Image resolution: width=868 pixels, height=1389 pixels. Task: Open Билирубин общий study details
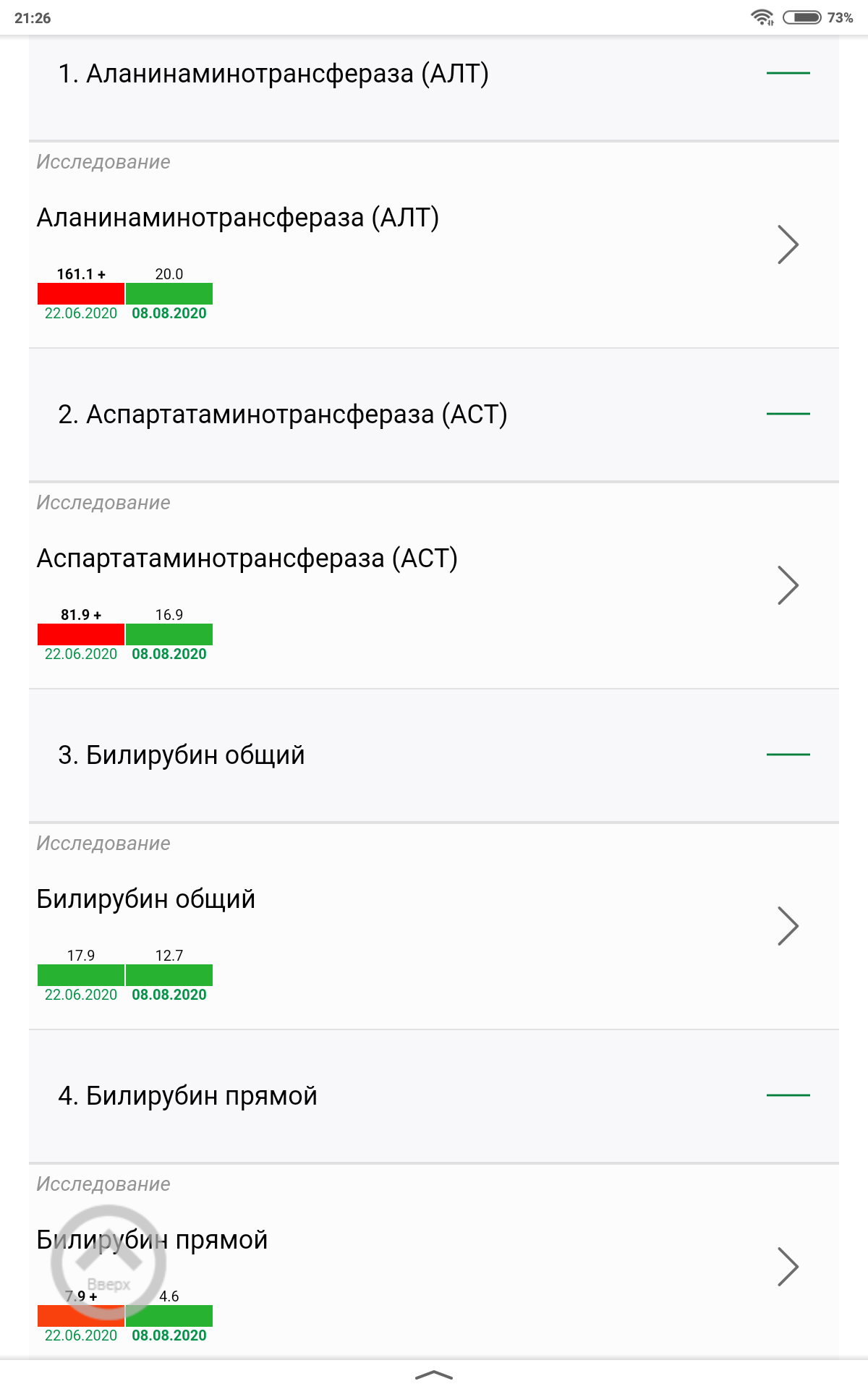(x=788, y=926)
